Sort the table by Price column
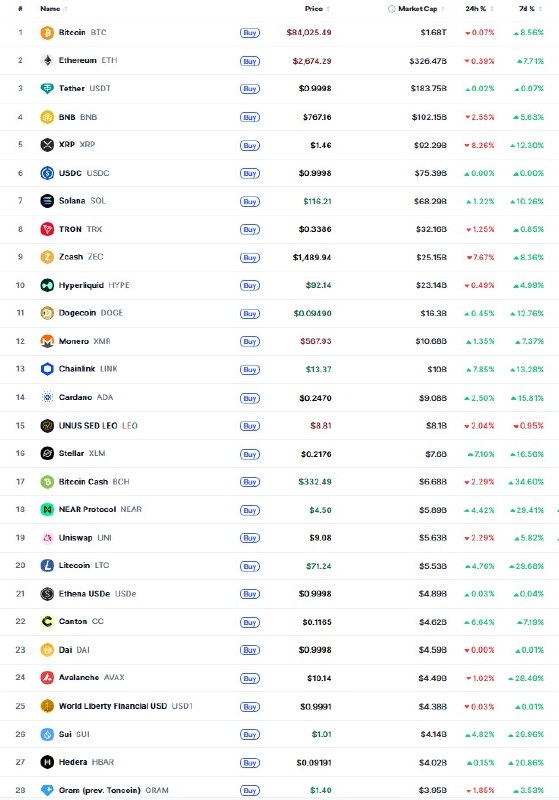The image size is (559, 800). click(x=314, y=9)
